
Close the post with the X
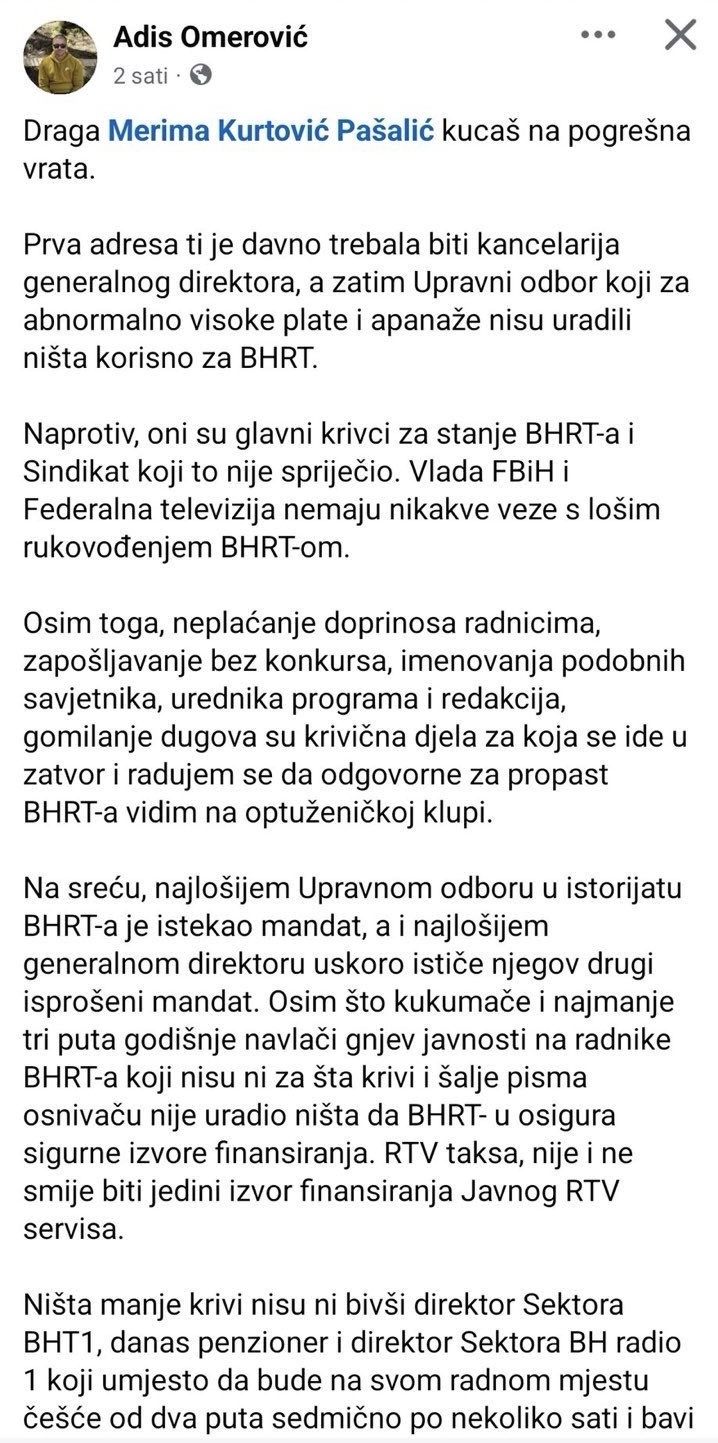coord(680,35)
